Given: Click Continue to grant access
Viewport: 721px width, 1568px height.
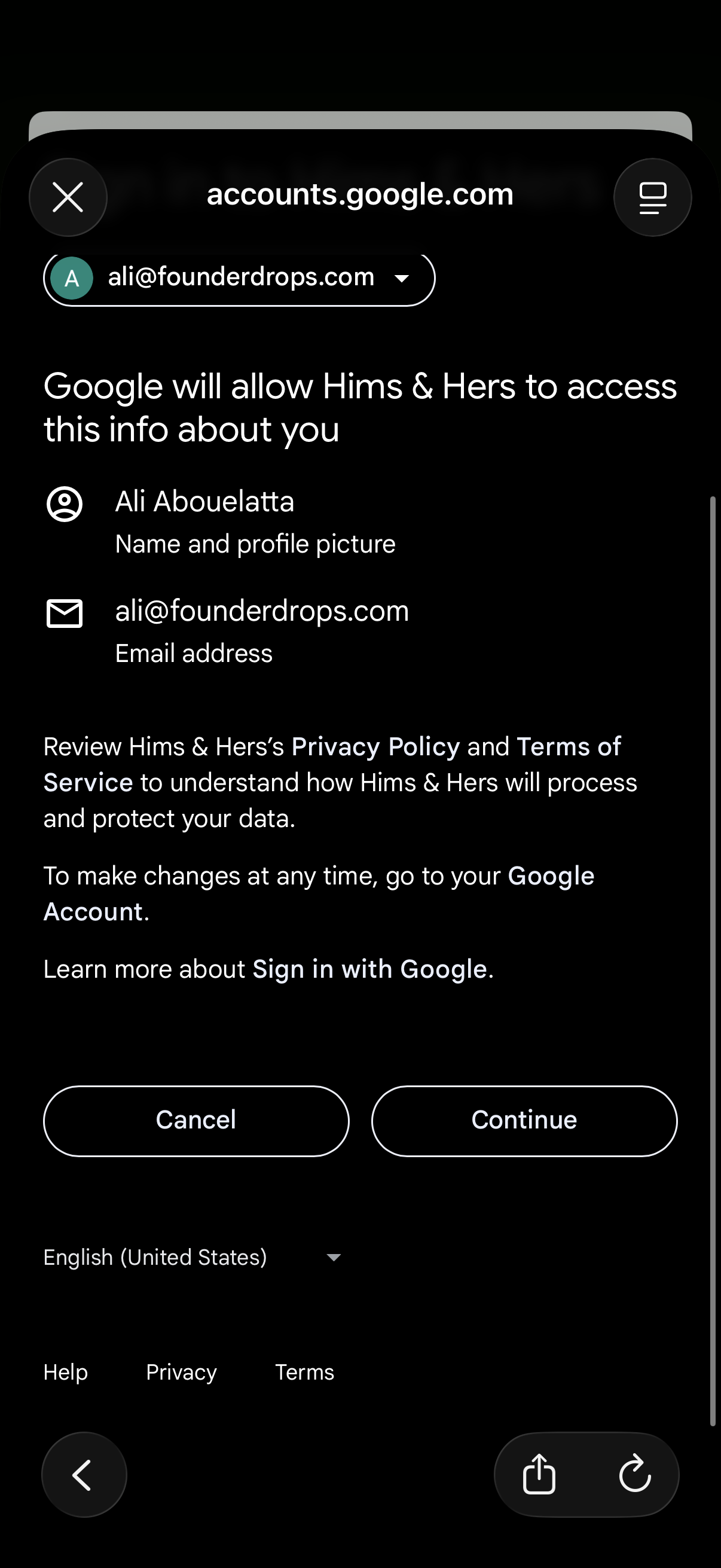Looking at the screenshot, I should click(523, 1120).
